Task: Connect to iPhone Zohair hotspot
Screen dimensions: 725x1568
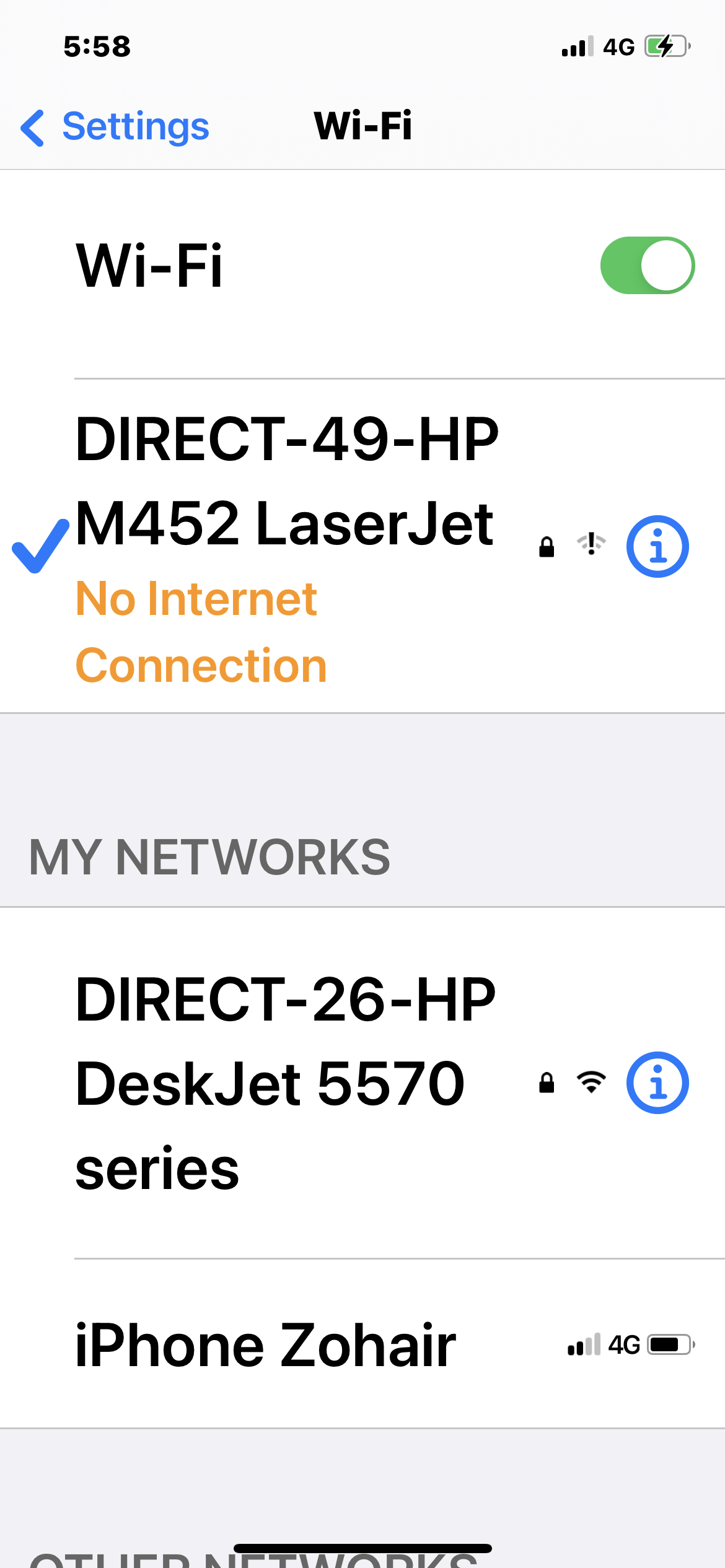Action: click(266, 1345)
